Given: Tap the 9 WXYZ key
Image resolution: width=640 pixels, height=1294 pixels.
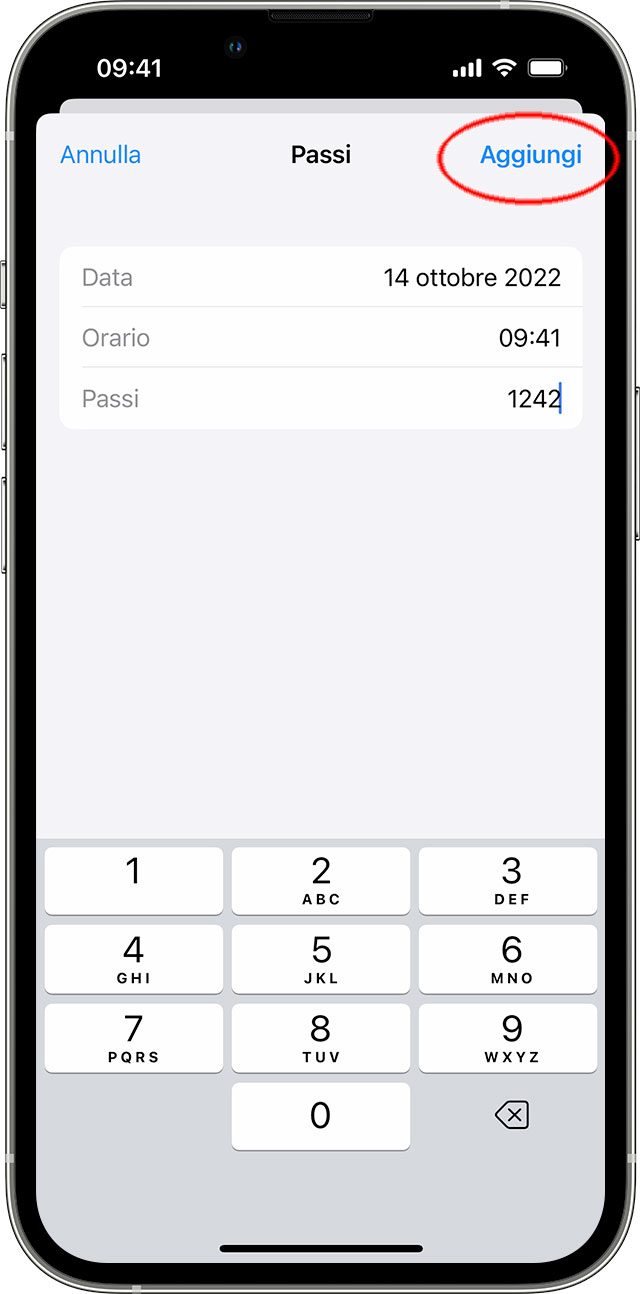Looking at the screenshot, I should coord(508,1037).
